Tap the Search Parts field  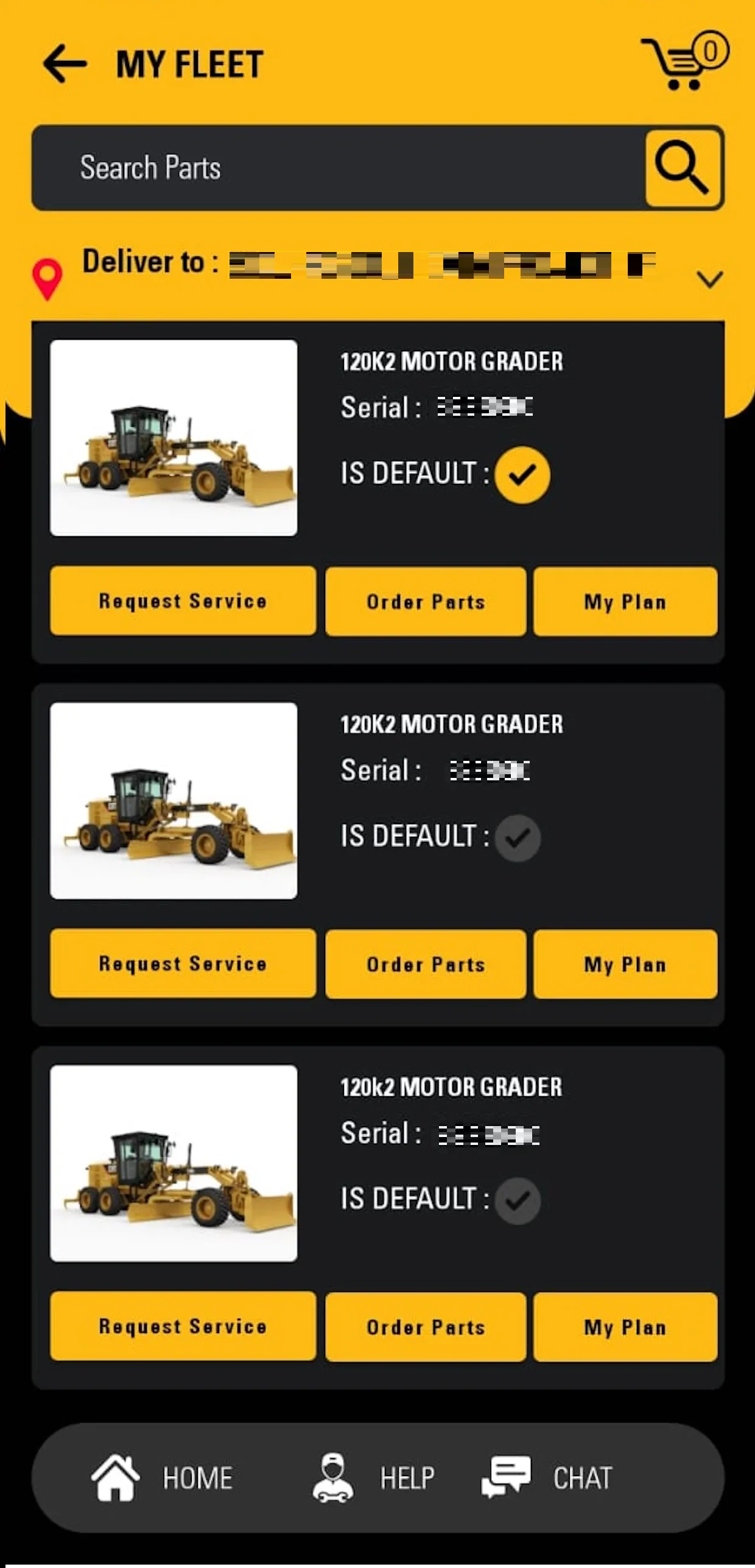(x=338, y=168)
